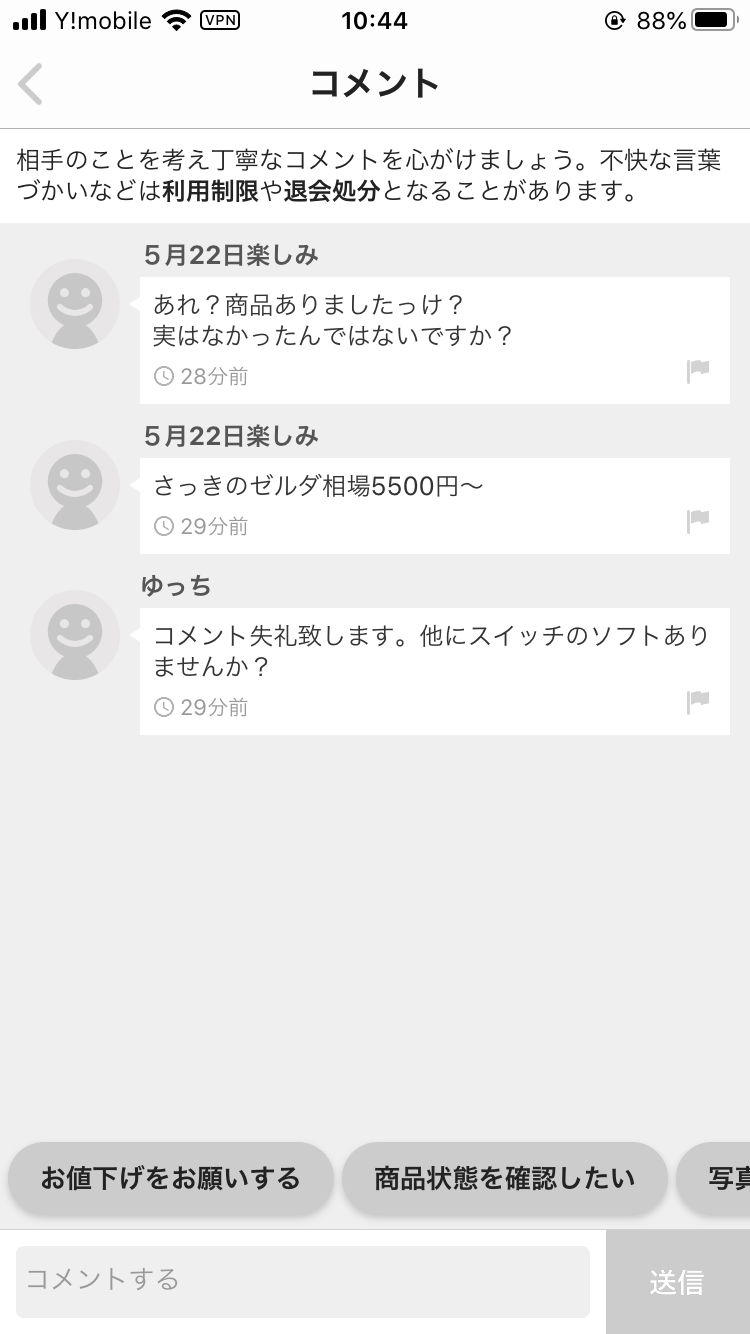The image size is (750, 1334).
Task: Tap the 送信 send button
Action: 678,1282
